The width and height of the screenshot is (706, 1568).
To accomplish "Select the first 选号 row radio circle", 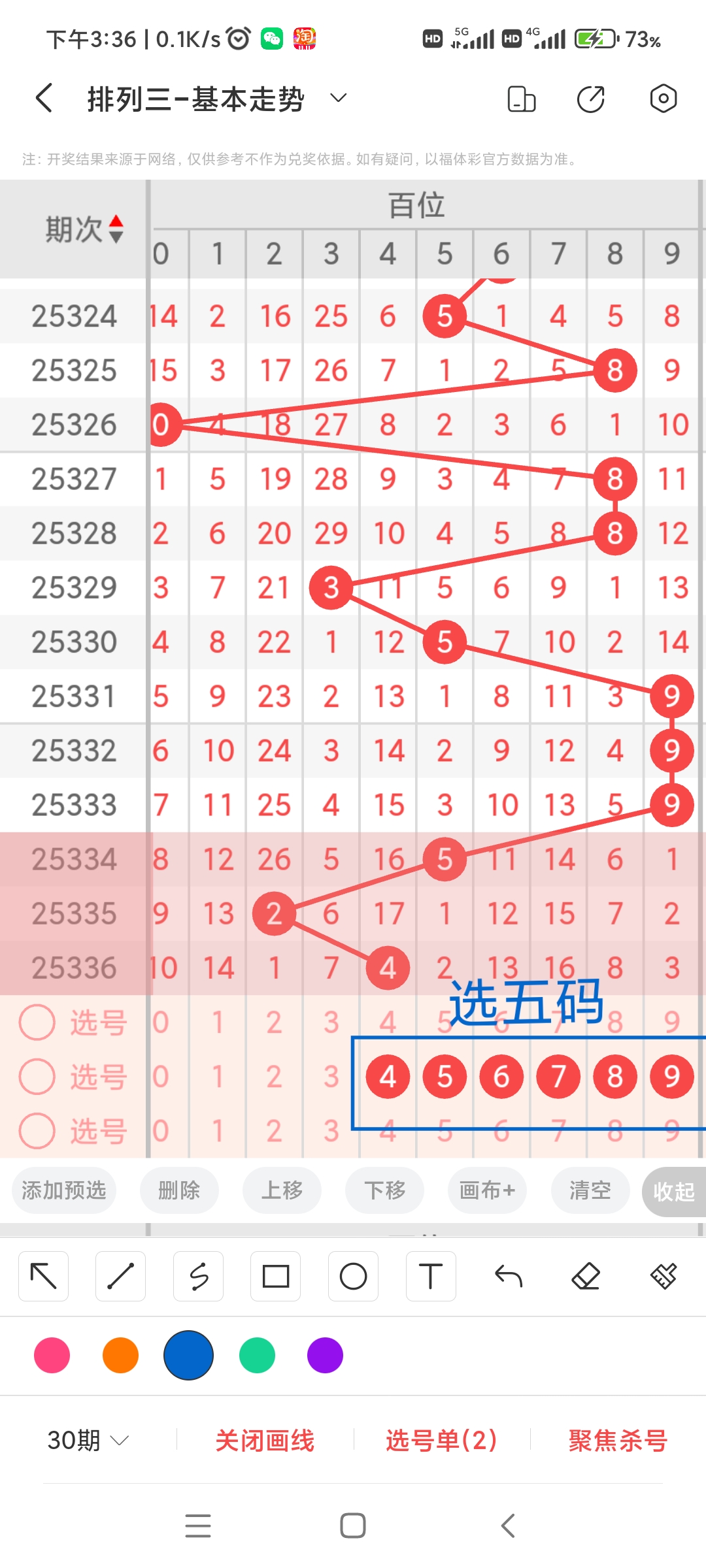I will [x=36, y=1023].
